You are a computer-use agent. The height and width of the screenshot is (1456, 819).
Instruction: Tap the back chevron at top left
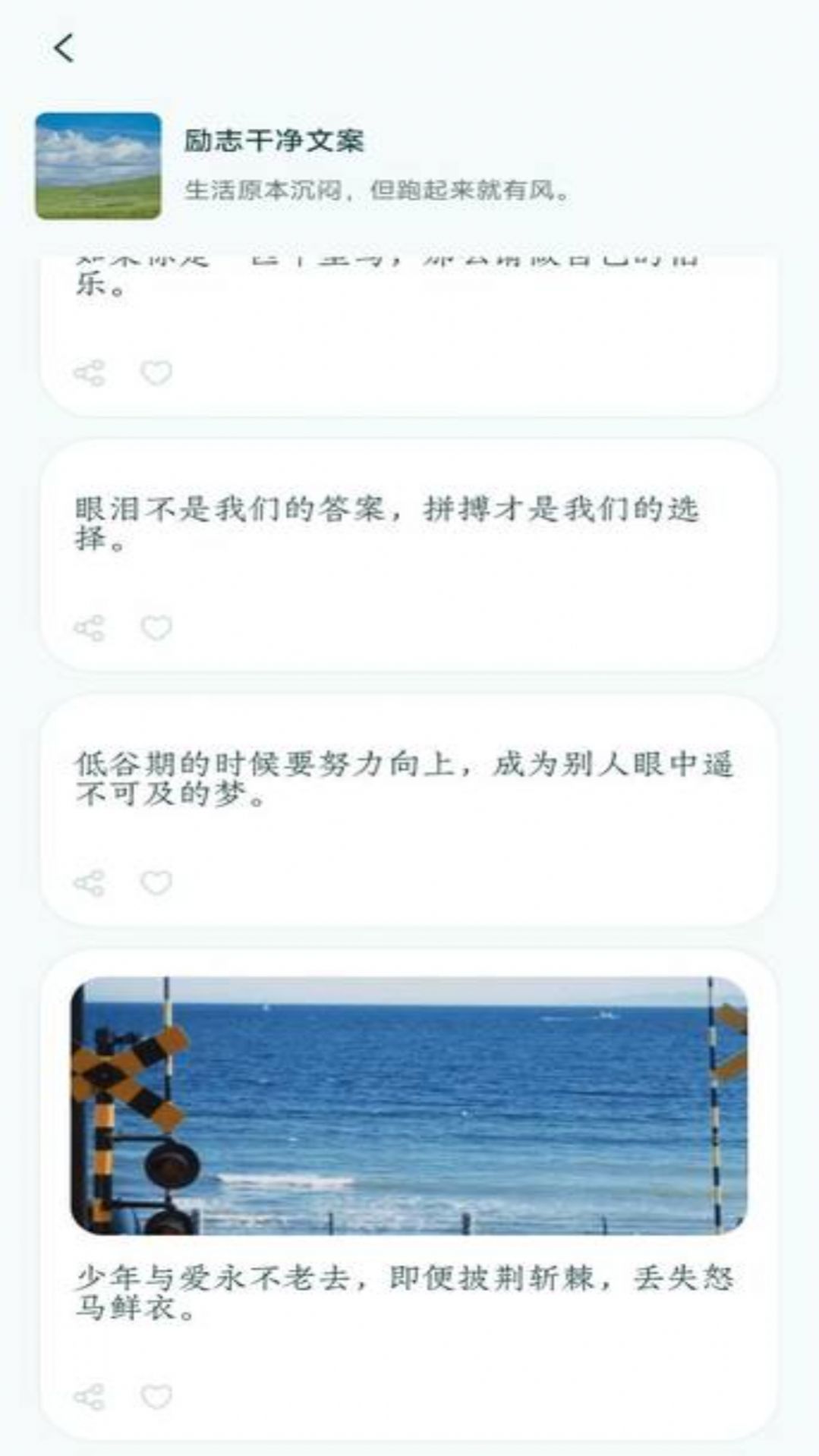tap(65, 47)
